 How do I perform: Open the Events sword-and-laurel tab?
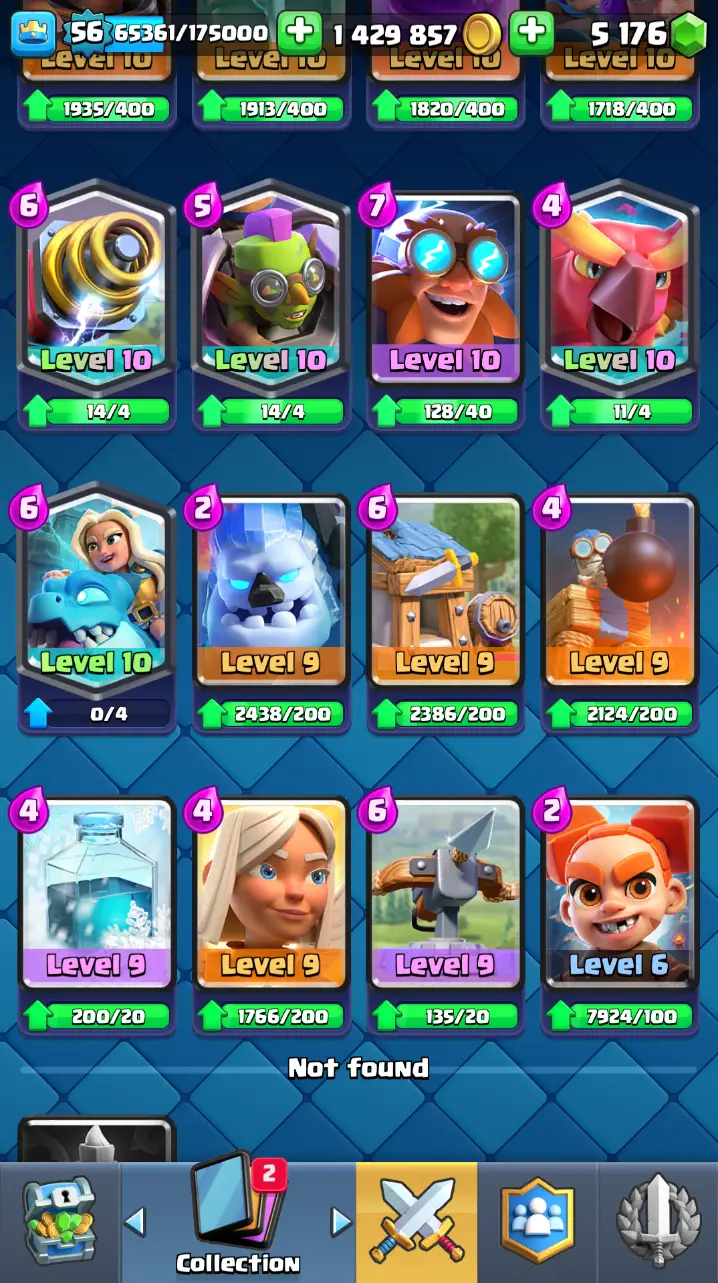pyautogui.click(x=658, y=1222)
